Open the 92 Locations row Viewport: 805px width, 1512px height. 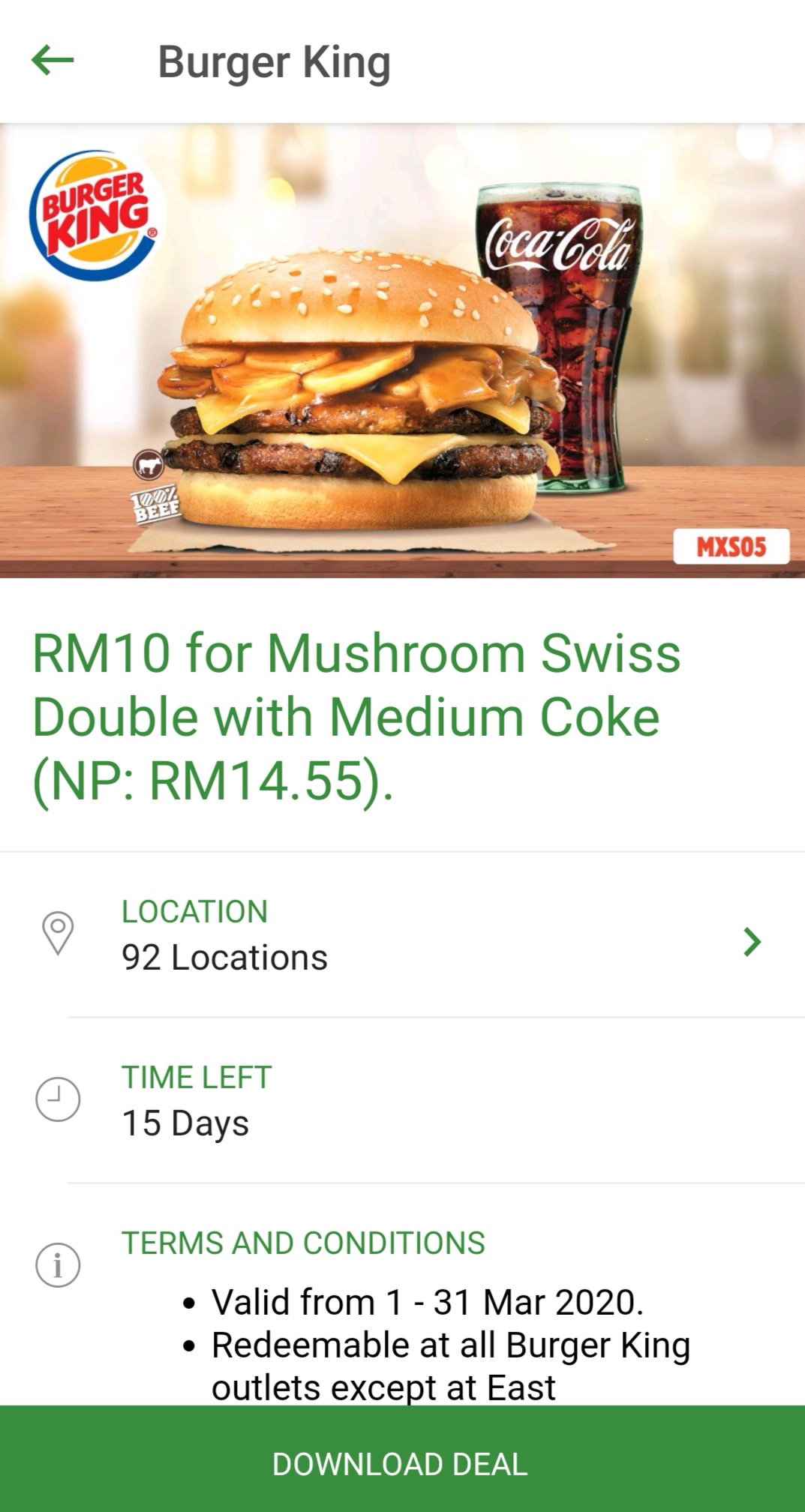[x=402, y=936]
